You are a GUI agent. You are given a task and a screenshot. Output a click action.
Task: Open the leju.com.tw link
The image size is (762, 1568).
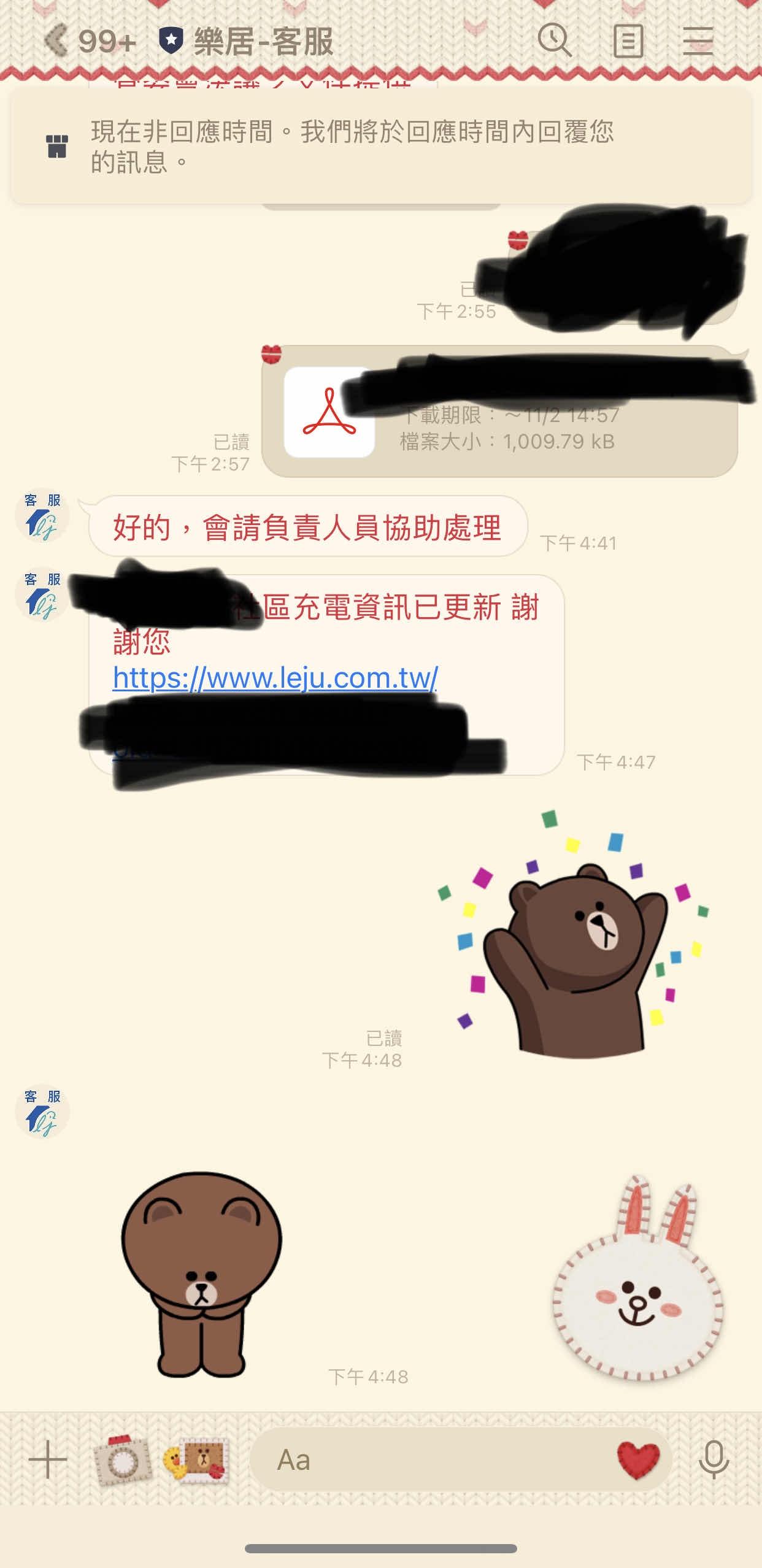[x=275, y=678]
